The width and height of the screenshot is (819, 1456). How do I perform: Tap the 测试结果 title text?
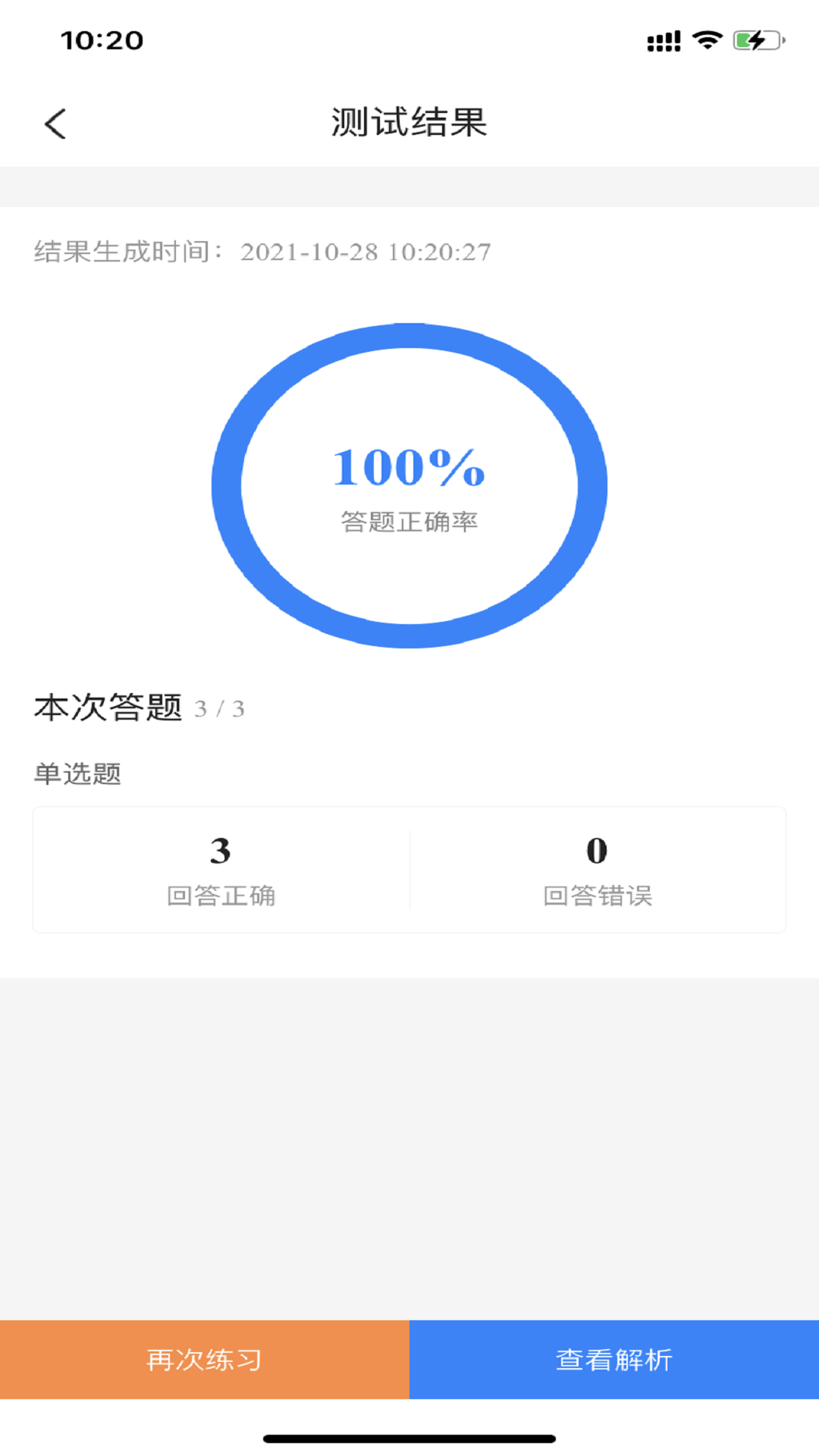(409, 123)
